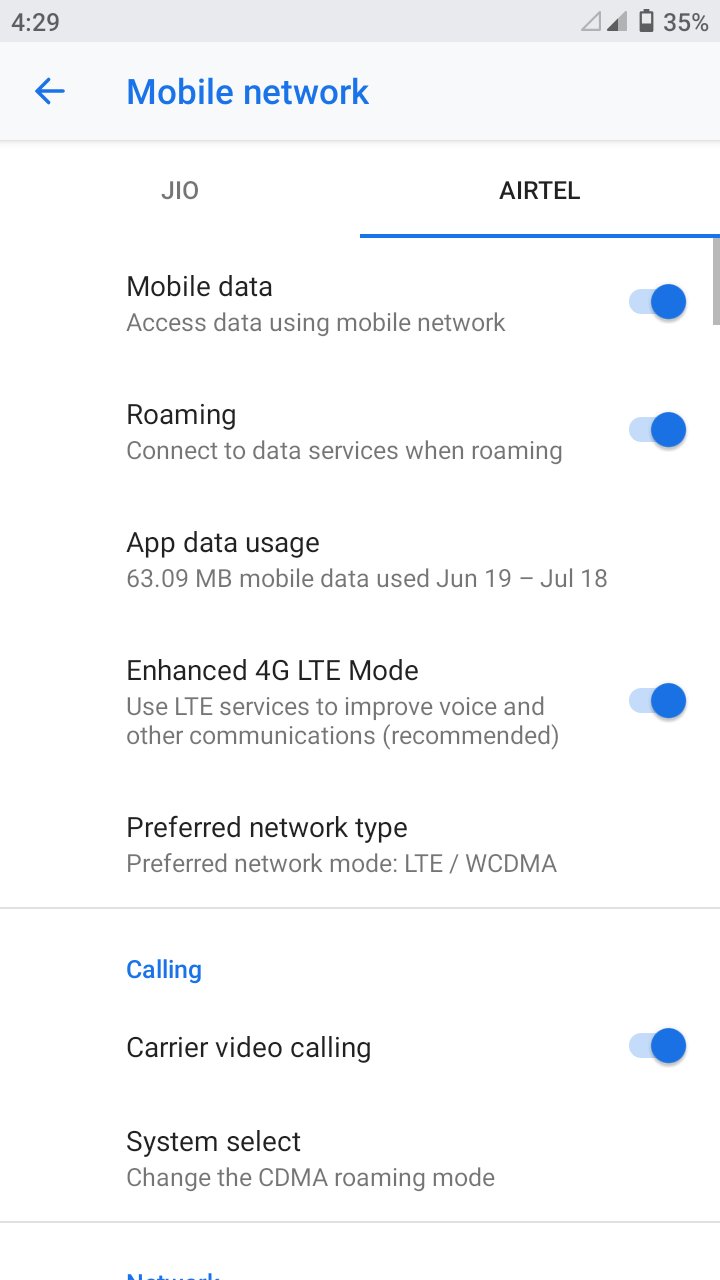Open System select

point(360,1158)
